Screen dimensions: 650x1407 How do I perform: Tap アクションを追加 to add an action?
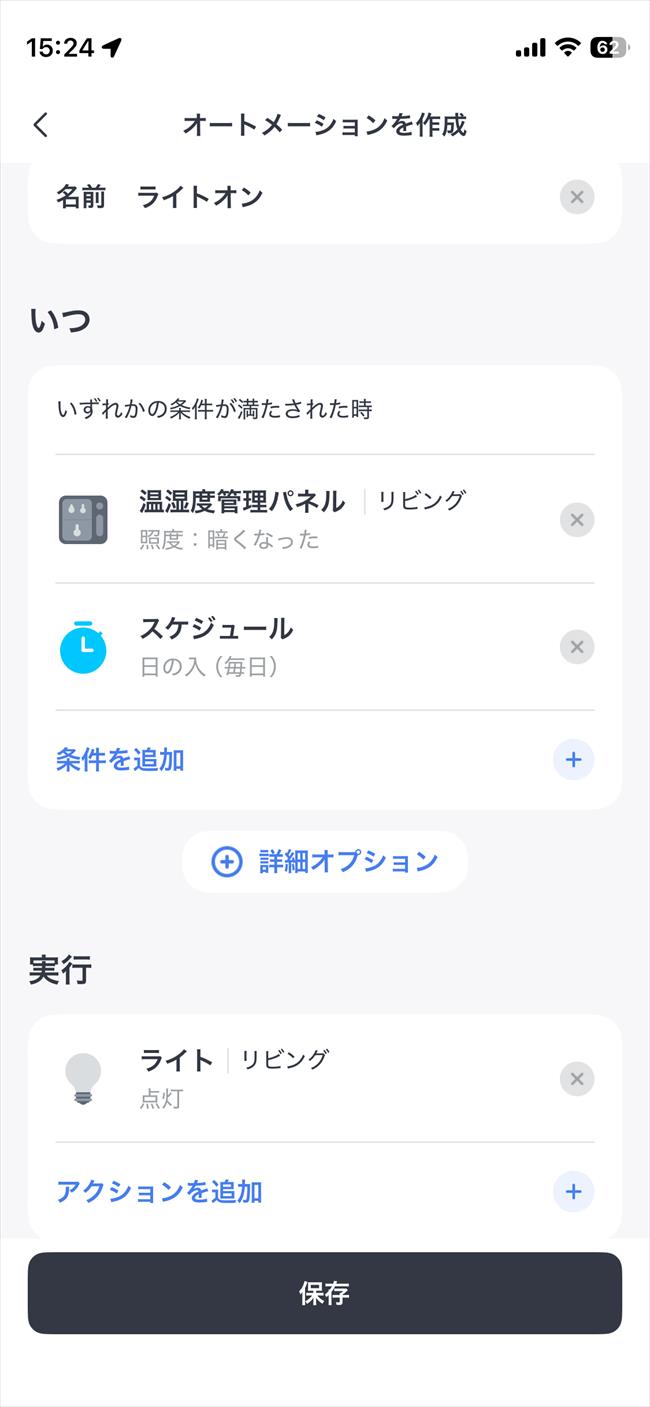pos(160,1192)
